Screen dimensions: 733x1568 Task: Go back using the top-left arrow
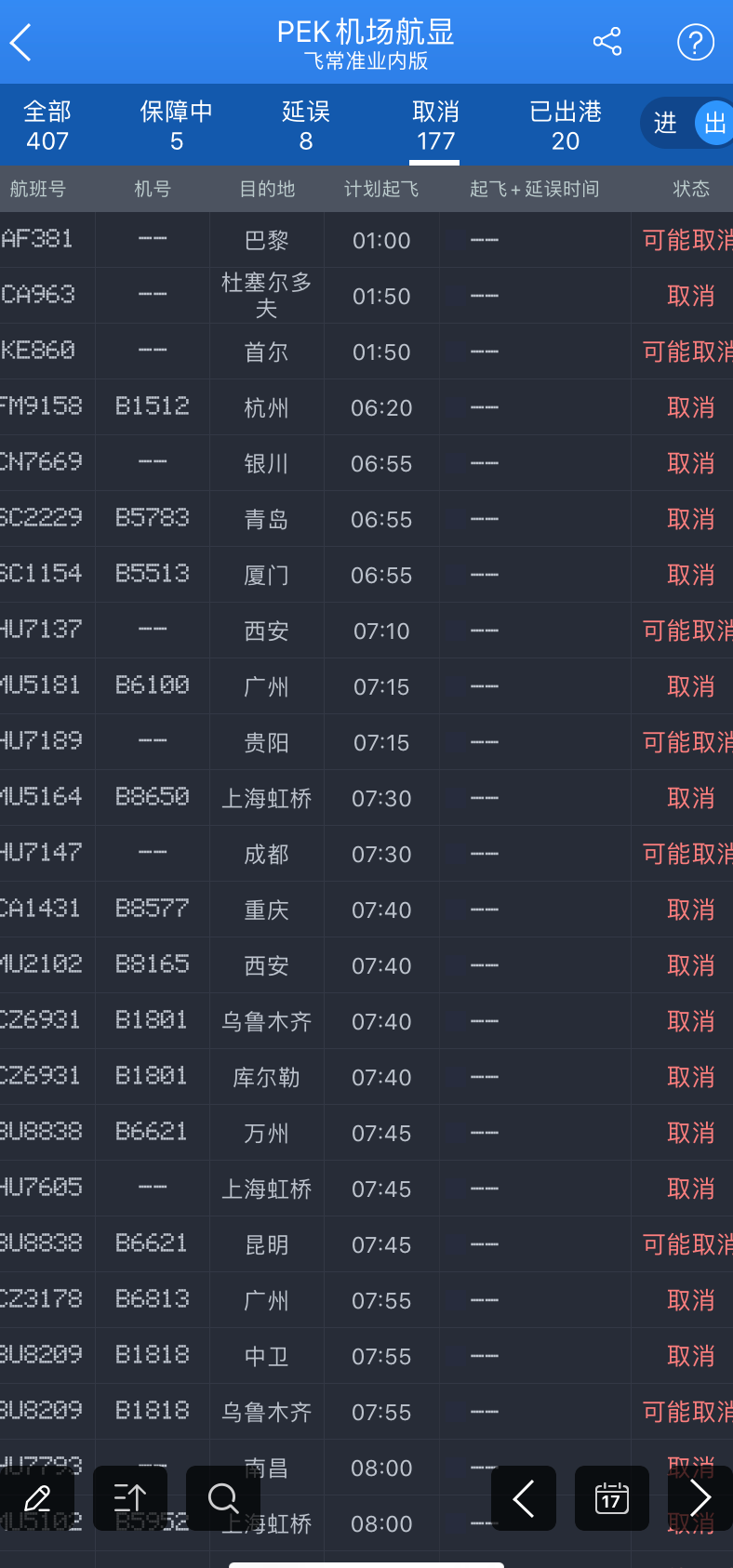click(x=21, y=43)
